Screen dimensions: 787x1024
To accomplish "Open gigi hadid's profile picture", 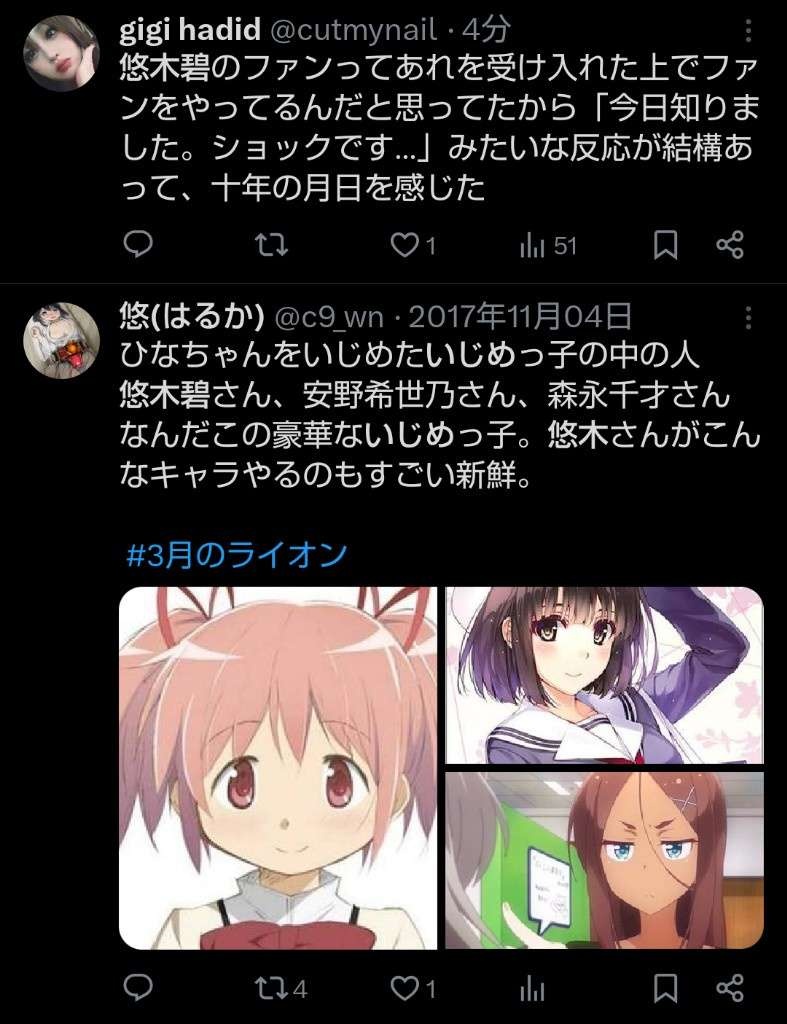I will click(61, 53).
